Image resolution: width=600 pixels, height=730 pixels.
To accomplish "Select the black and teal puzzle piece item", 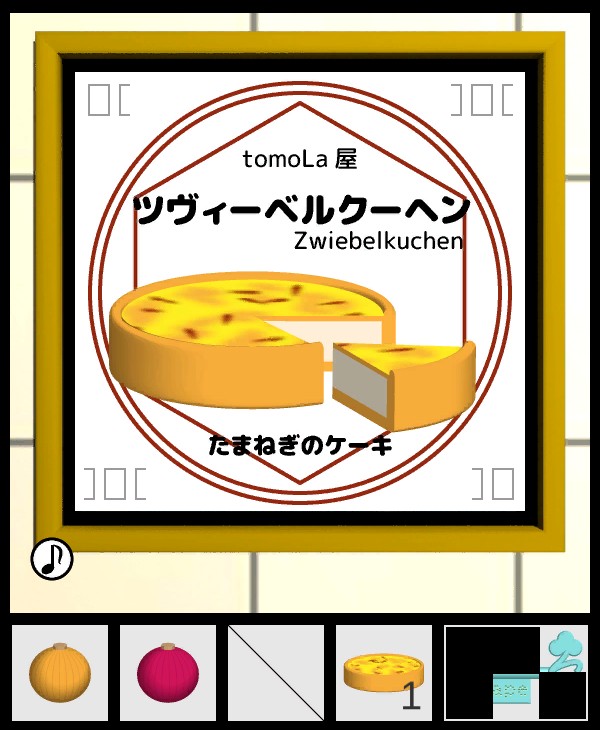I will pyautogui.click(x=515, y=673).
